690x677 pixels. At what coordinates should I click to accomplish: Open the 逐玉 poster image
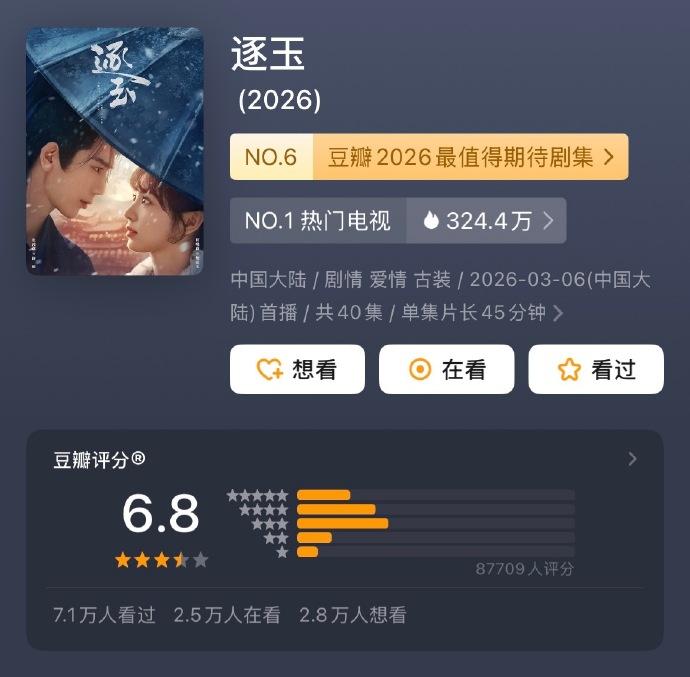click(x=114, y=151)
